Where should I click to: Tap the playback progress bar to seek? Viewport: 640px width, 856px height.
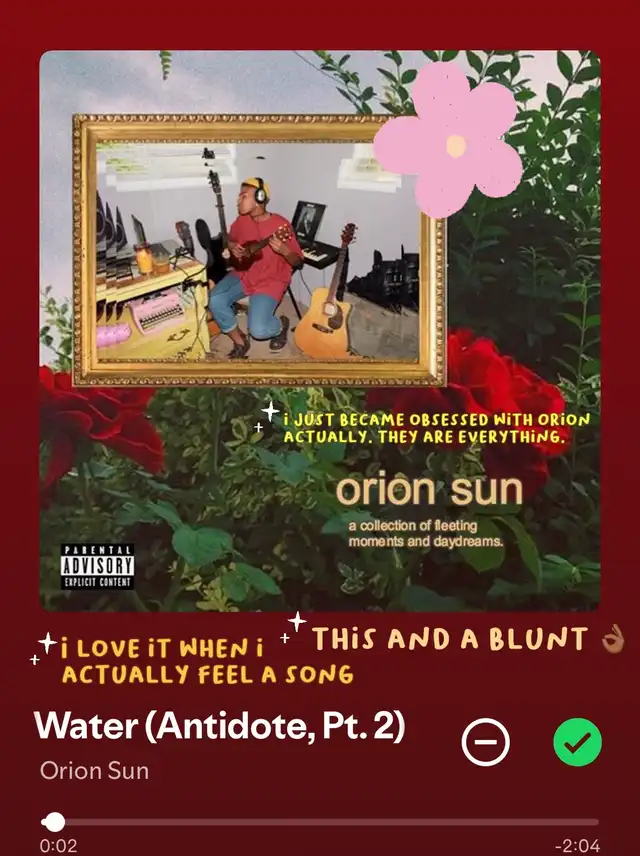click(x=320, y=822)
